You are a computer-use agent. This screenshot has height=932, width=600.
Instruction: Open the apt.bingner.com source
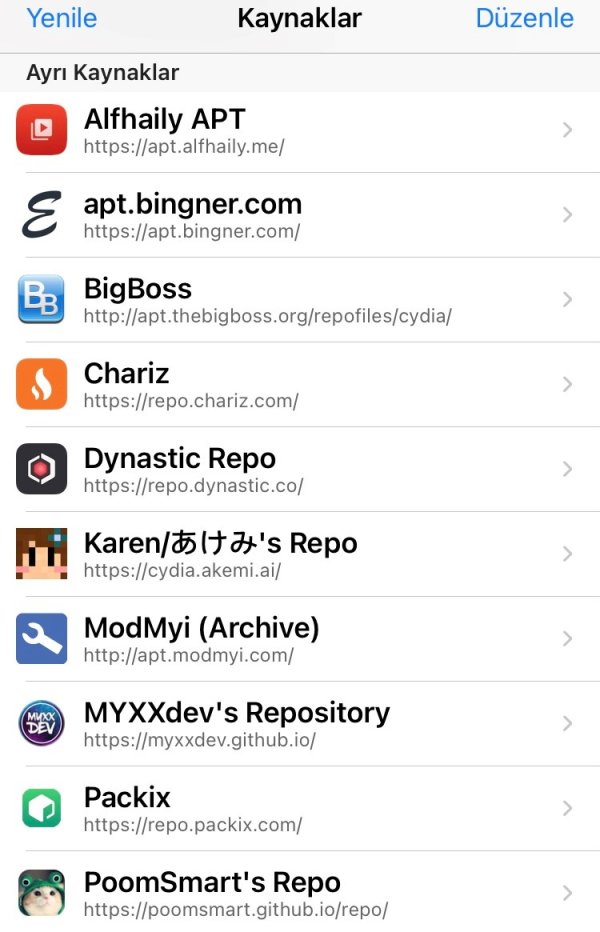click(300, 215)
